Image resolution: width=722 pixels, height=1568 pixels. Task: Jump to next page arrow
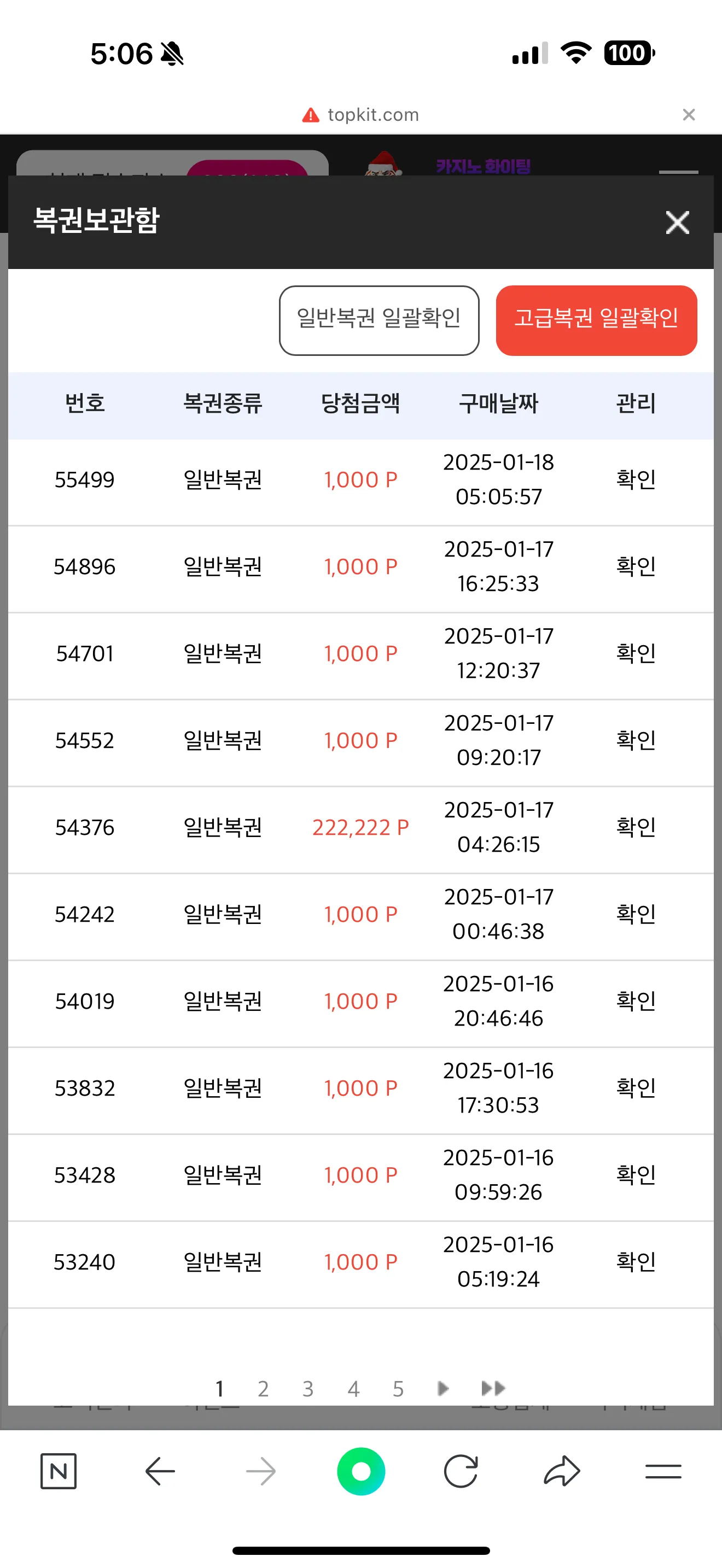[x=443, y=1389]
